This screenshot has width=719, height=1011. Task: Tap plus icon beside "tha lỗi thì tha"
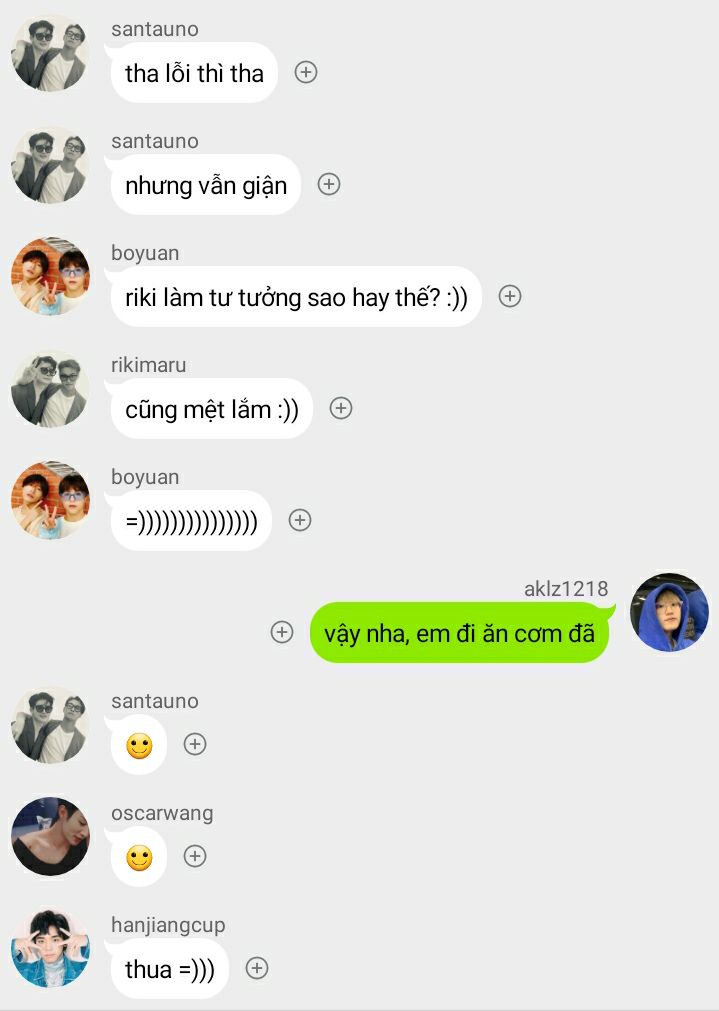(306, 72)
